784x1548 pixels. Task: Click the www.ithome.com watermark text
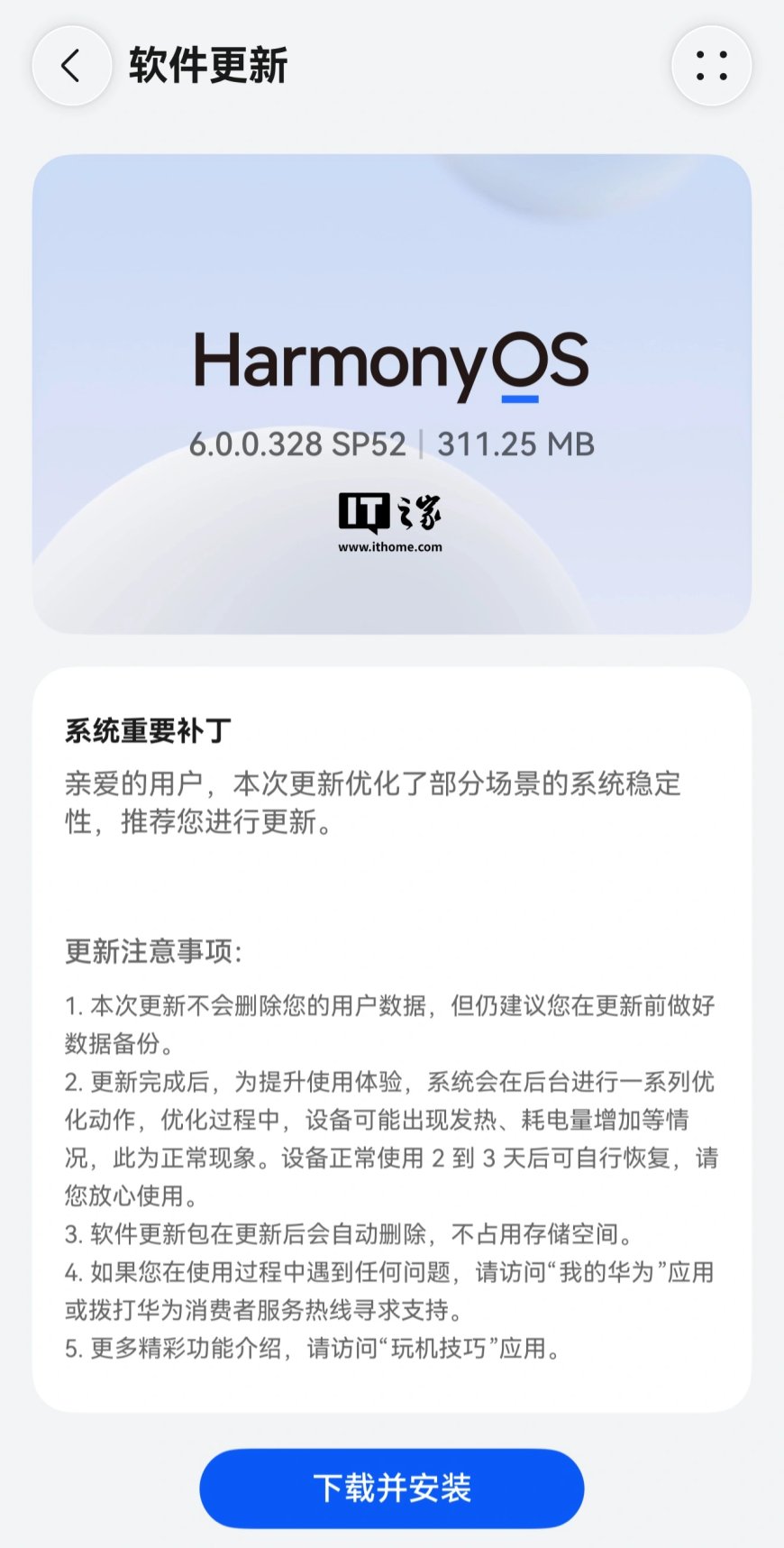(x=391, y=545)
